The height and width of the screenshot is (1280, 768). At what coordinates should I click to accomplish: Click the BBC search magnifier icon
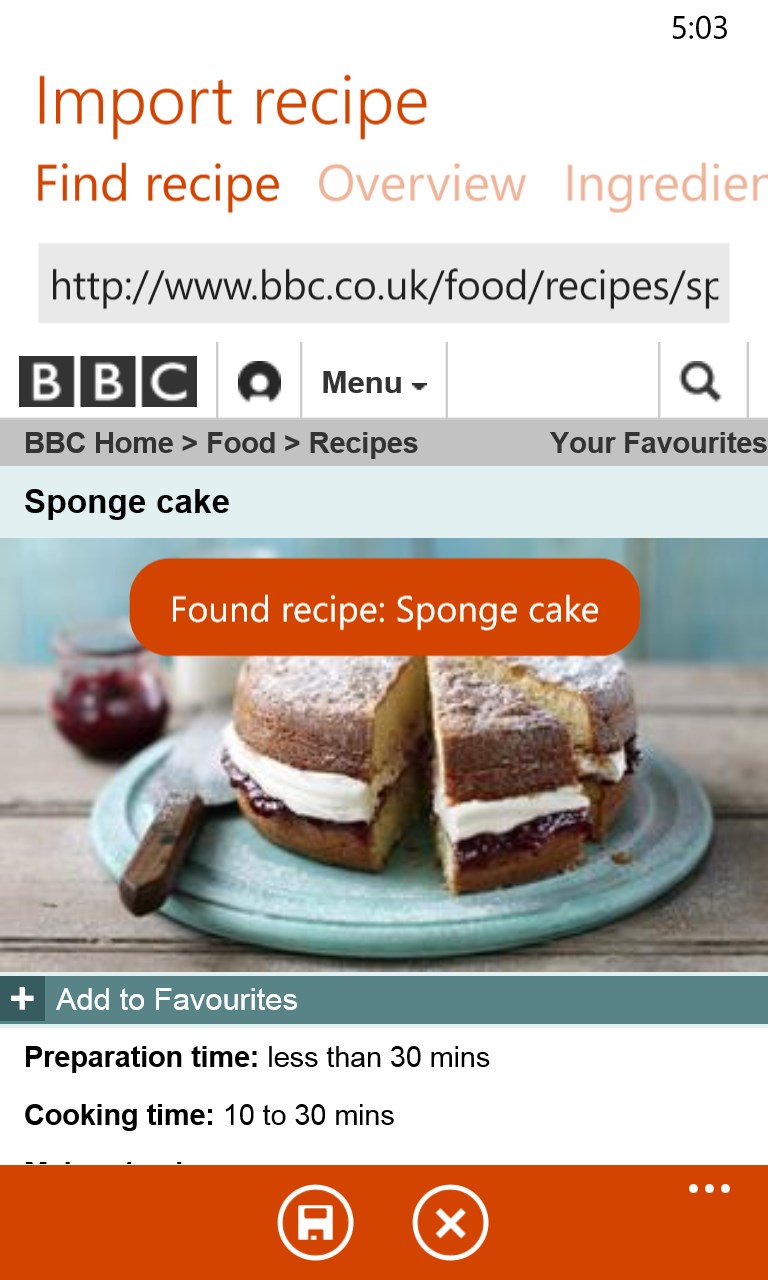tap(702, 381)
